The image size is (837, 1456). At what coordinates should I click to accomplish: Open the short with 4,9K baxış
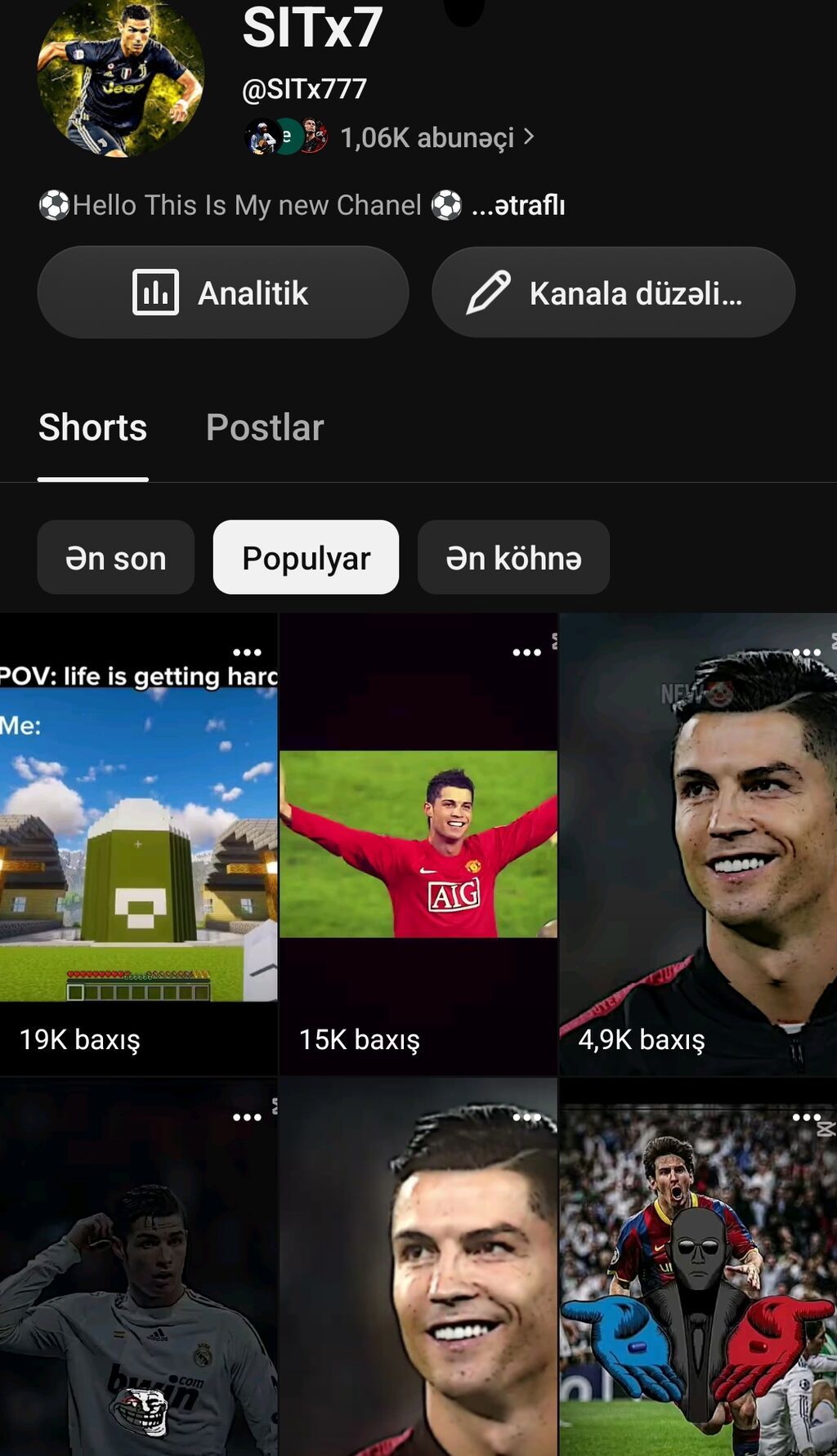point(698,846)
